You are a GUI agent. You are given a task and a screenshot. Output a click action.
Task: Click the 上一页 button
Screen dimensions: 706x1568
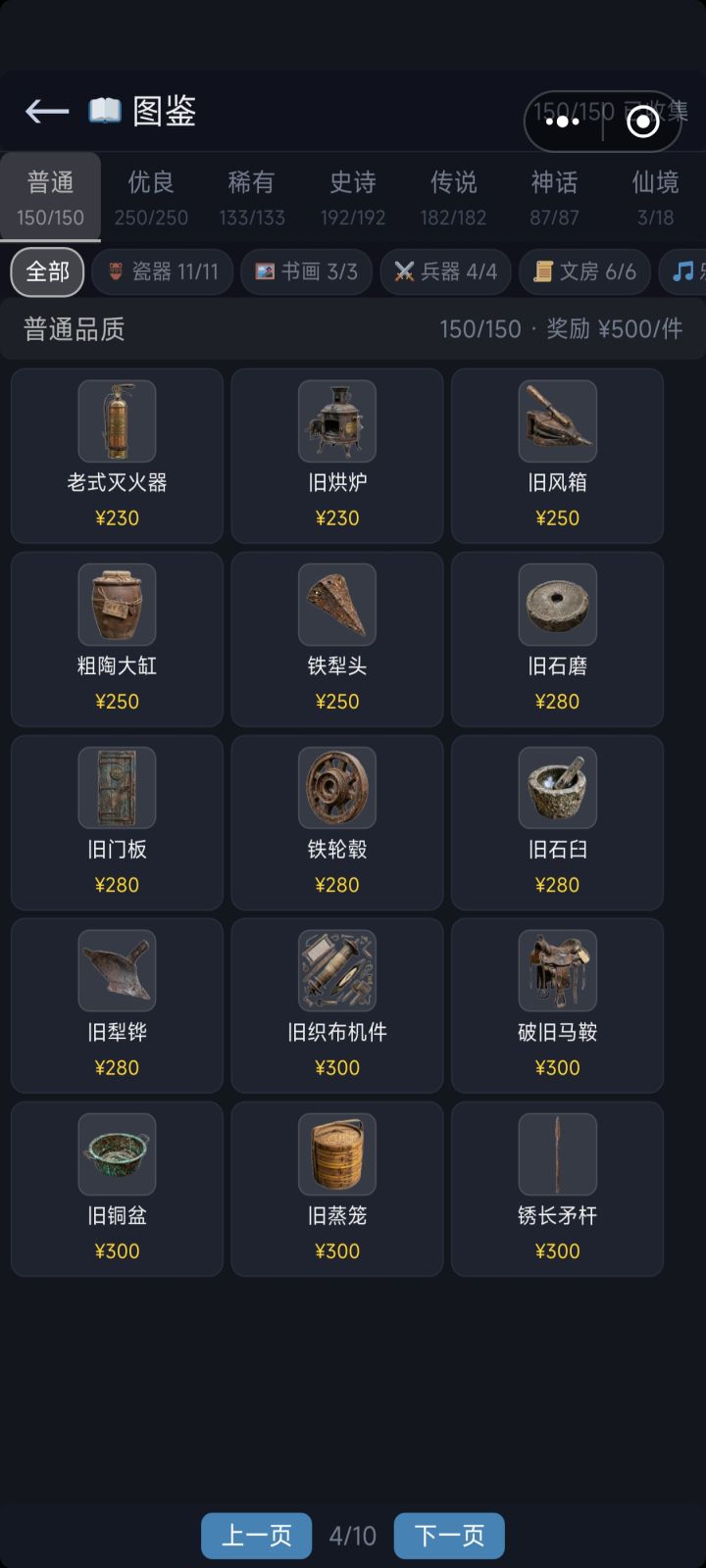click(256, 1536)
